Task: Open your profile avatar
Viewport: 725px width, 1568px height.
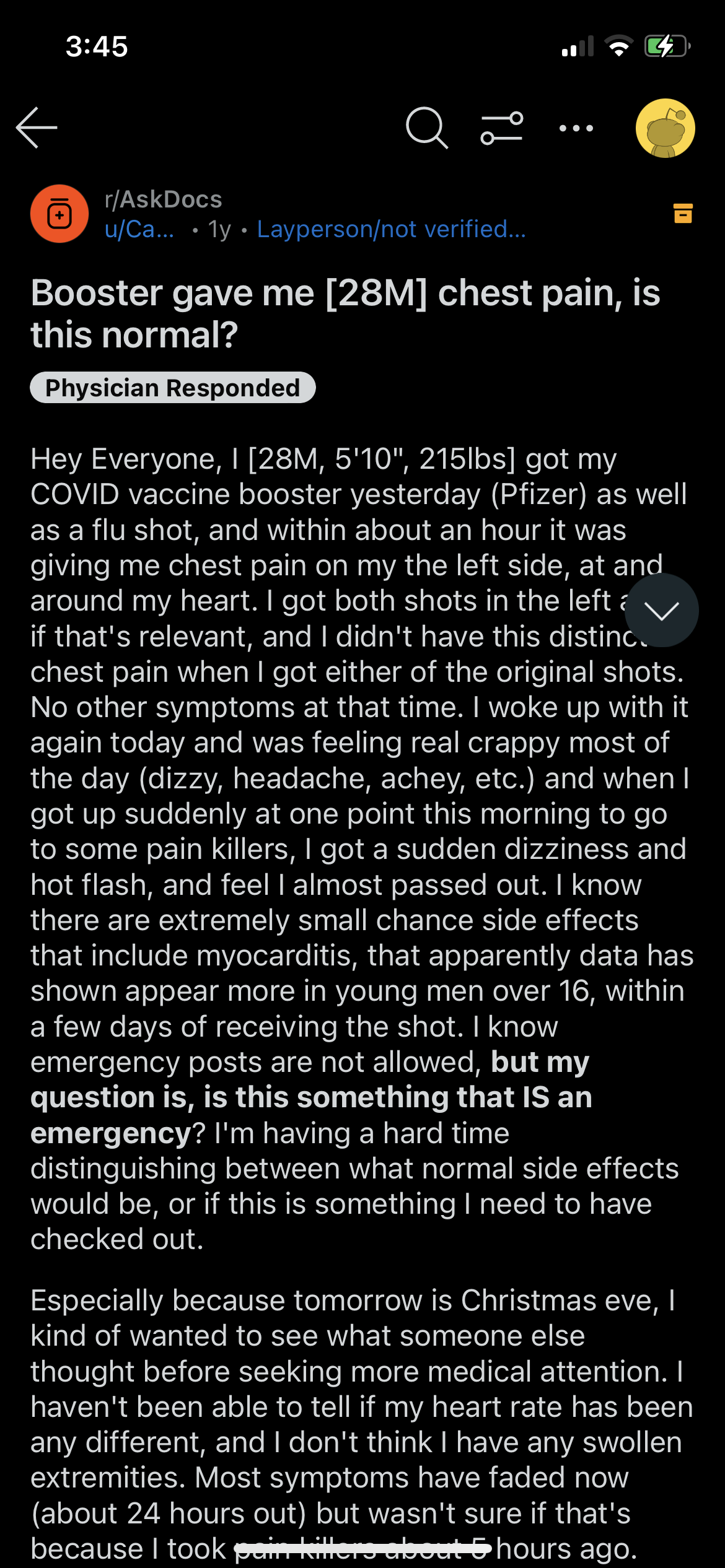Action: coord(666,128)
